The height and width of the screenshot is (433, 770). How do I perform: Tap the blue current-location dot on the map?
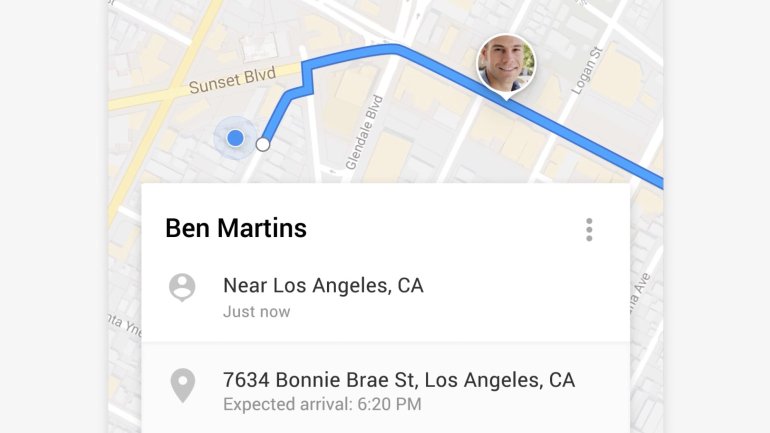click(235, 138)
